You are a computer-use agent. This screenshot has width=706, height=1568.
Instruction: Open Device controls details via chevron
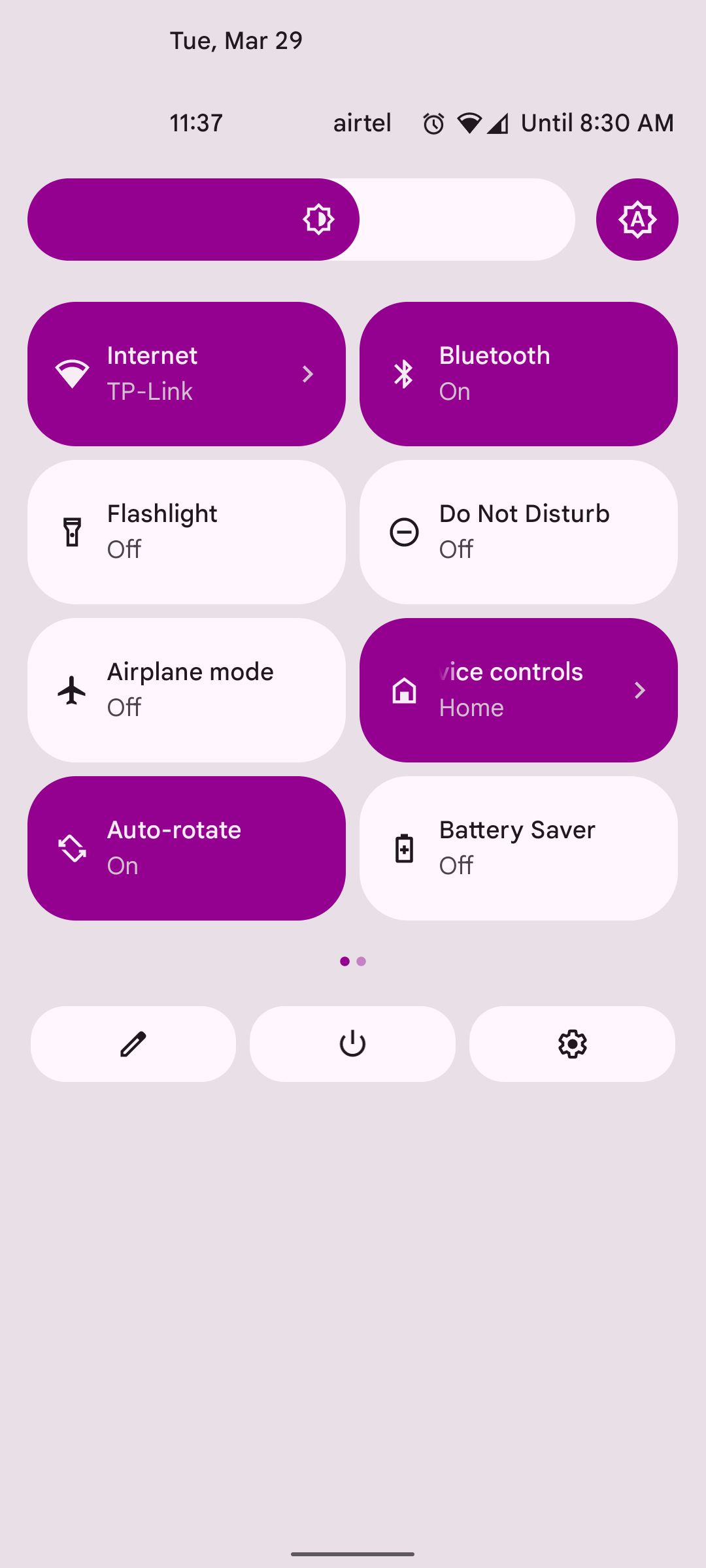pyautogui.click(x=639, y=689)
